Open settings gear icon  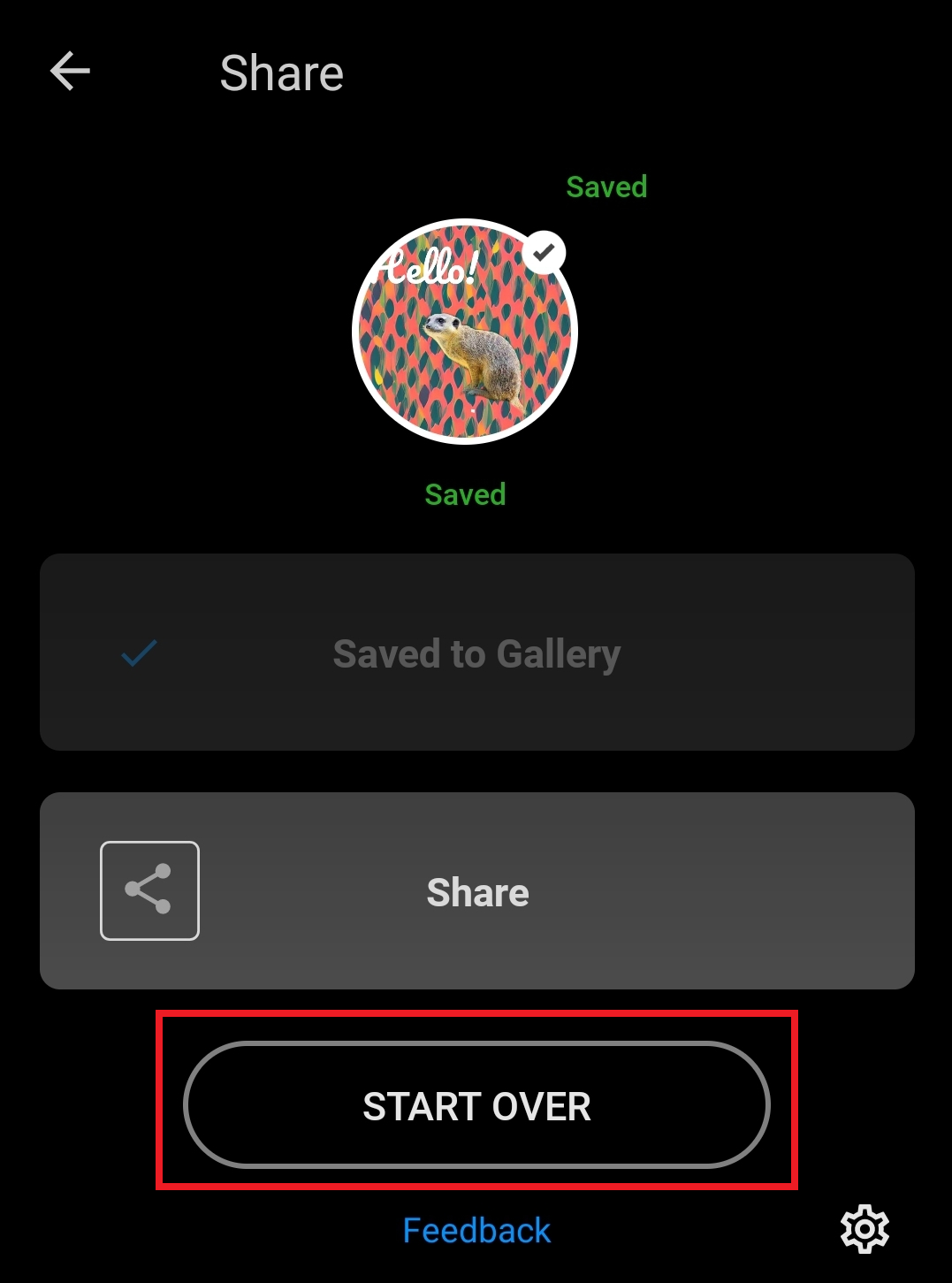point(864,1228)
